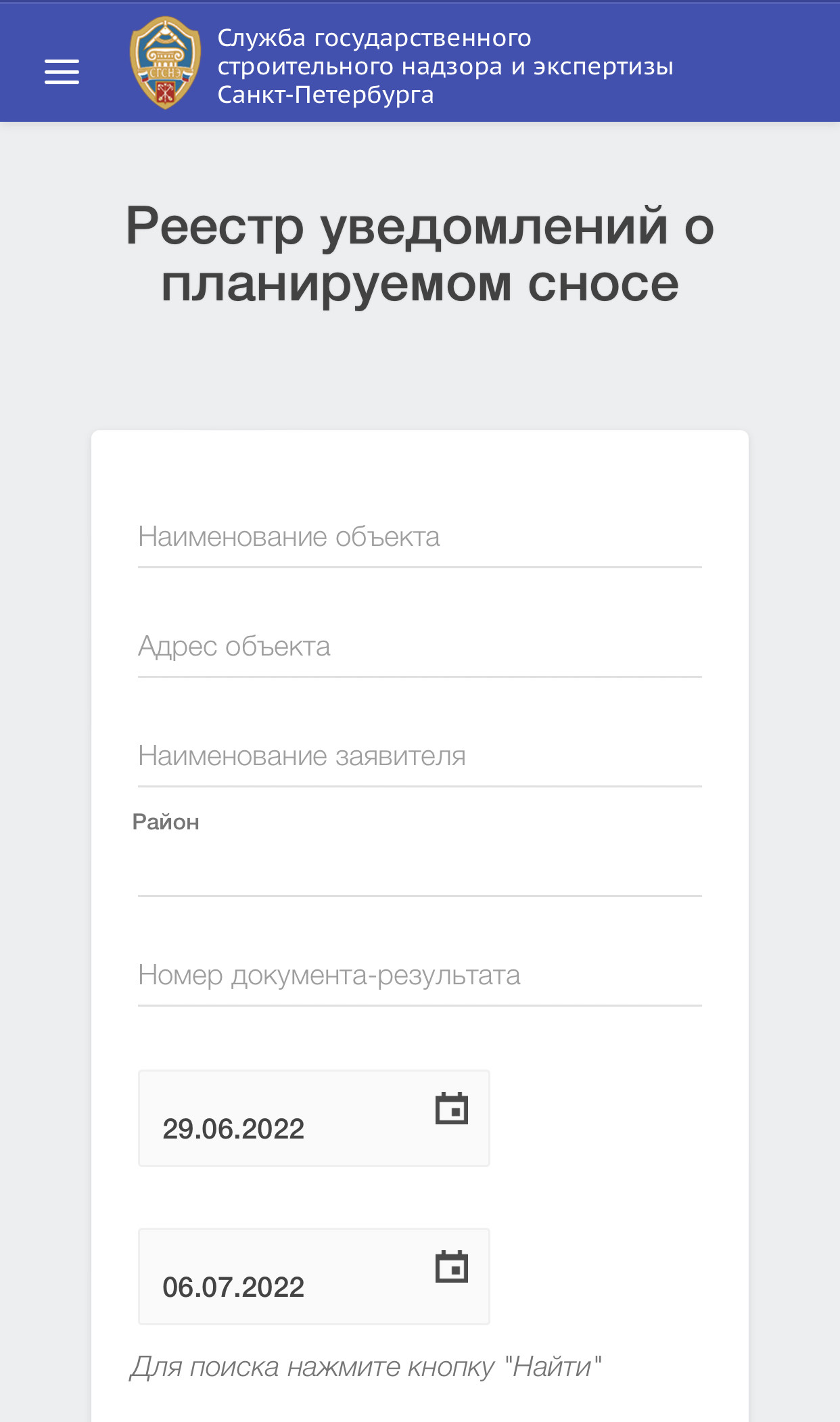Tap the service logo in header
Image resolution: width=840 pixels, height=1422 pixels.
coord(165,63)
